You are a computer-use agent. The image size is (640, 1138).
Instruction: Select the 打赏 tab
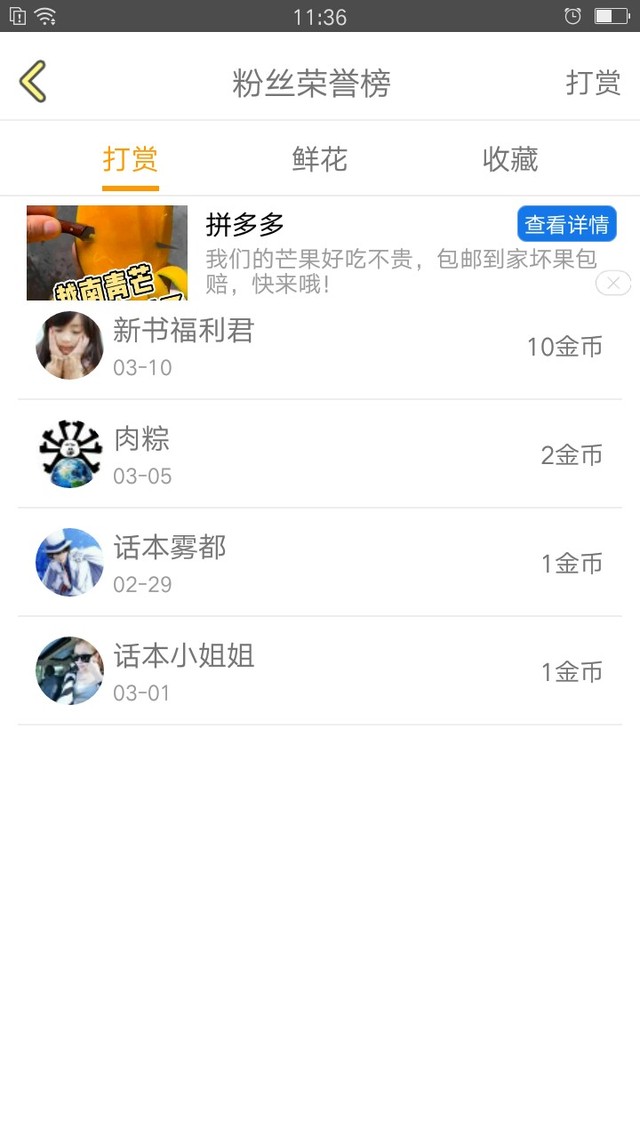(x=131, y=159)
